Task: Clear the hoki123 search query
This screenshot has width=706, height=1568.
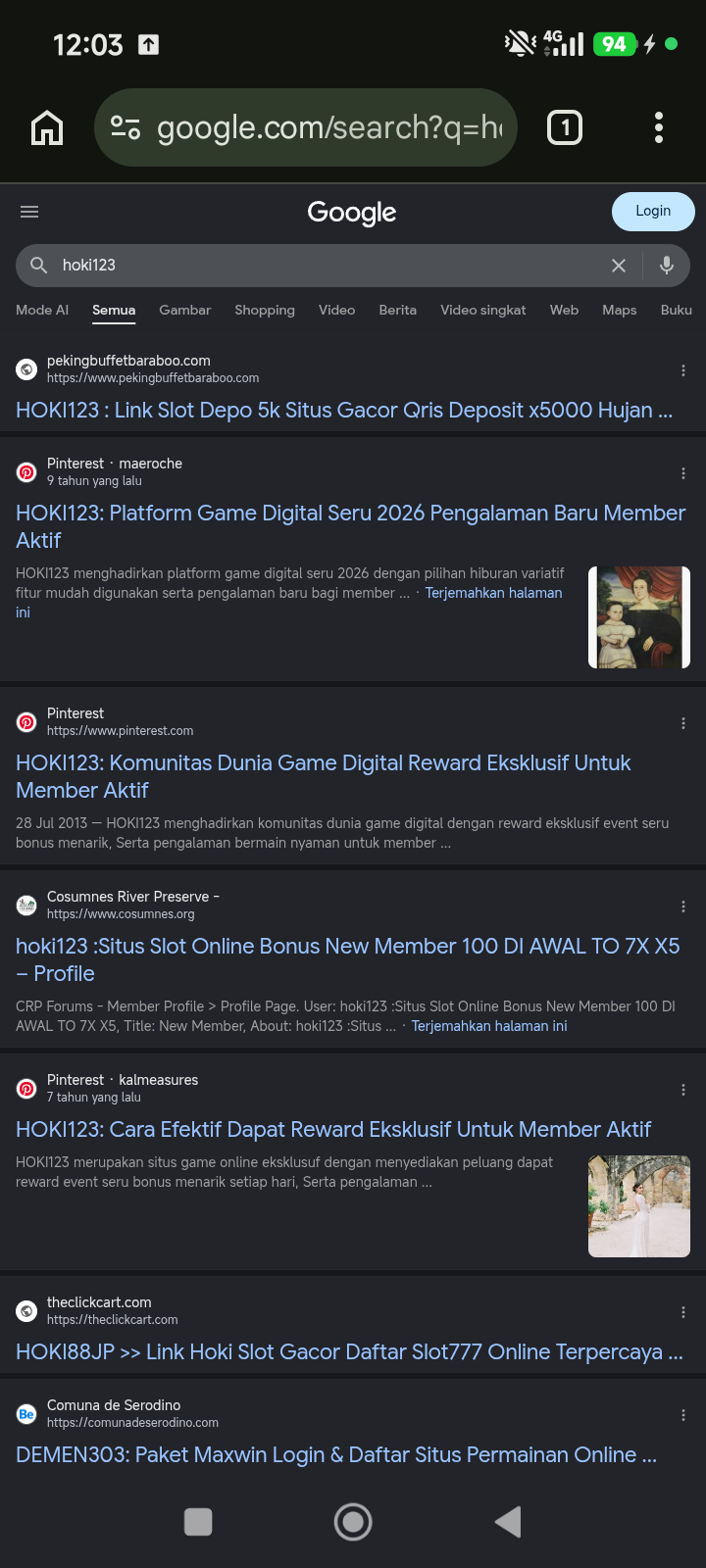Action: 619,266
